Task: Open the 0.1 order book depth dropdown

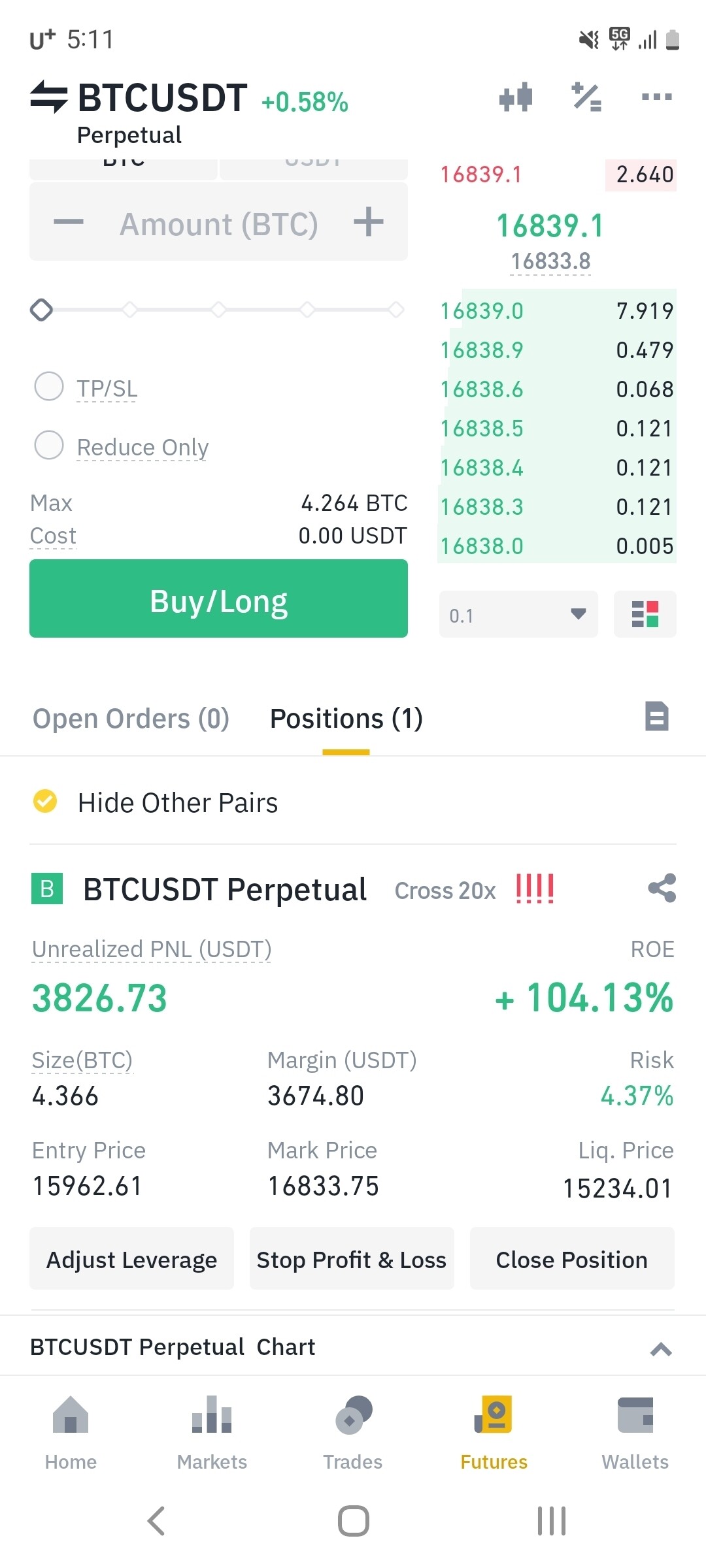Action: [x=518, y=615]
